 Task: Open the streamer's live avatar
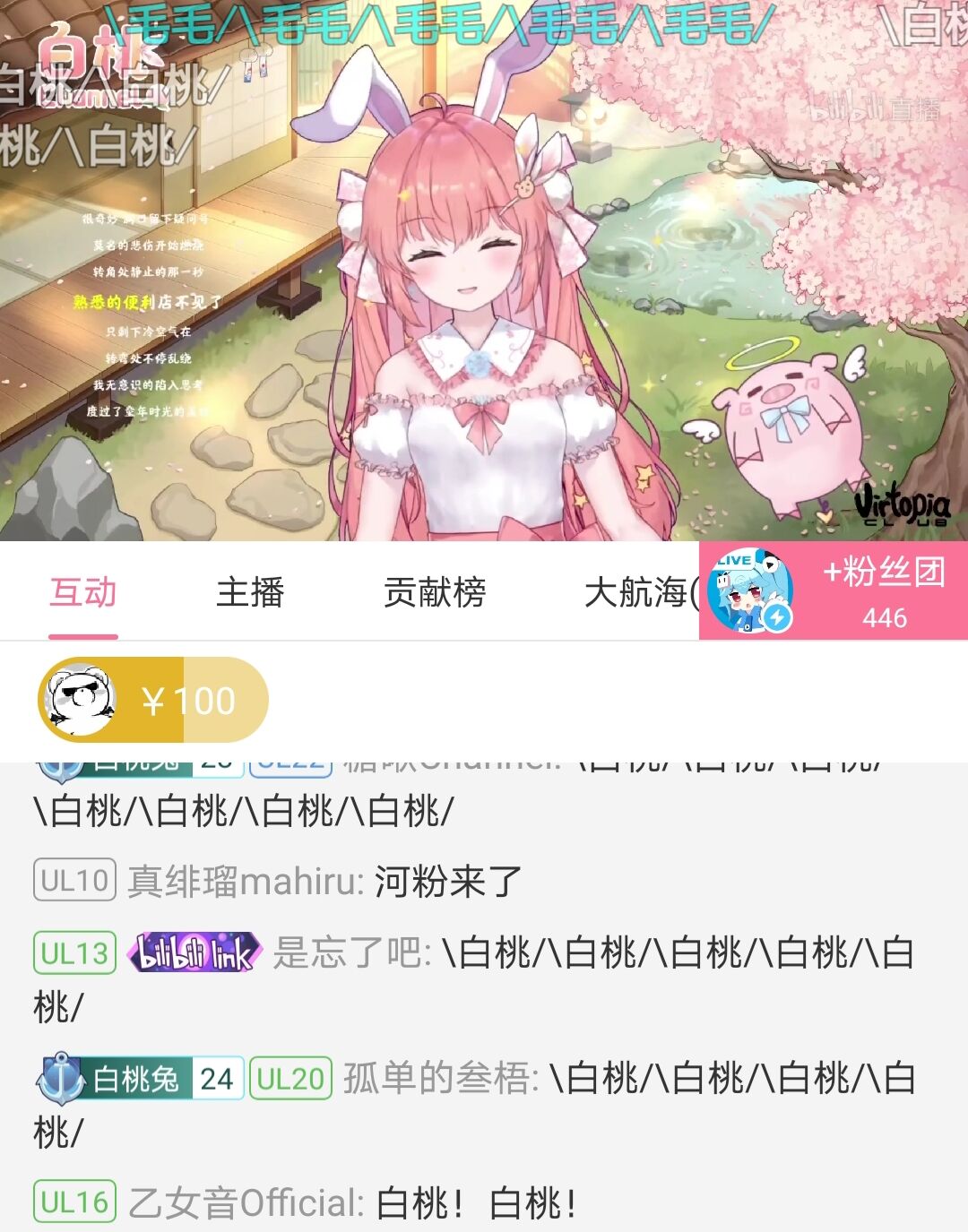(x=749, y=591)
